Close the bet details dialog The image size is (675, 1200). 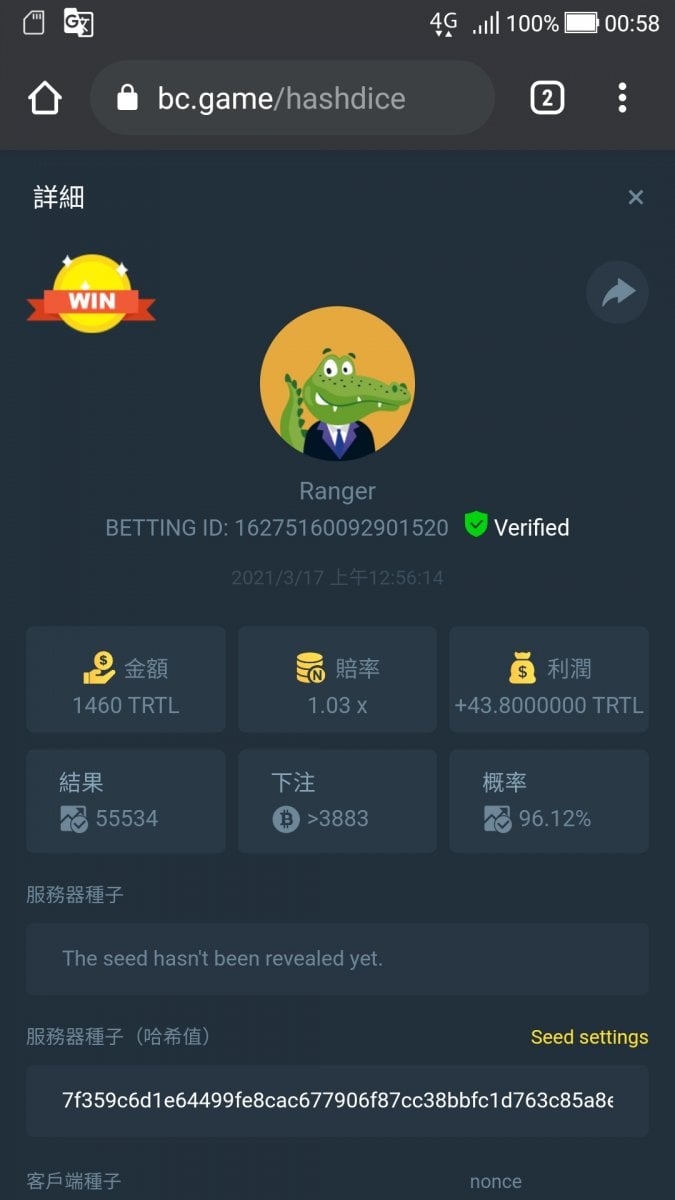635,198
